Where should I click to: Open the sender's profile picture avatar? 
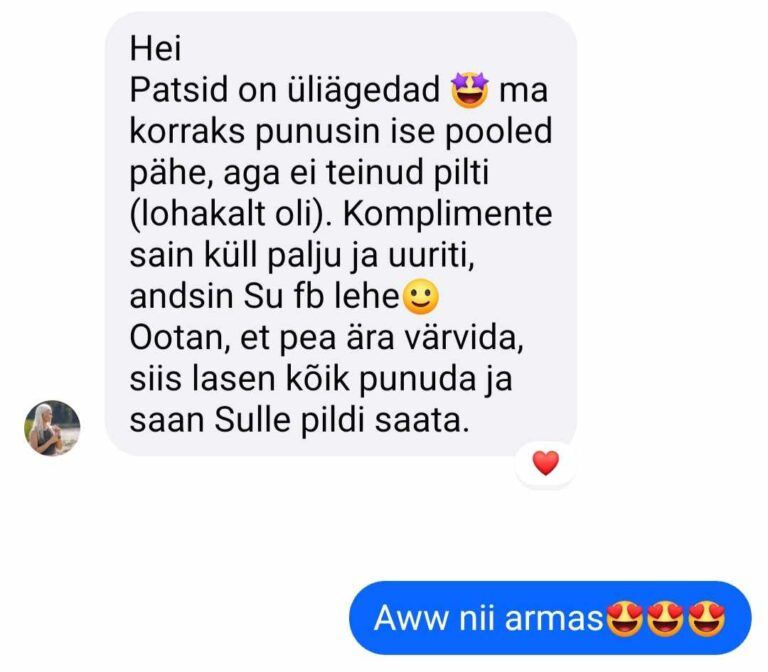point(52,428)
